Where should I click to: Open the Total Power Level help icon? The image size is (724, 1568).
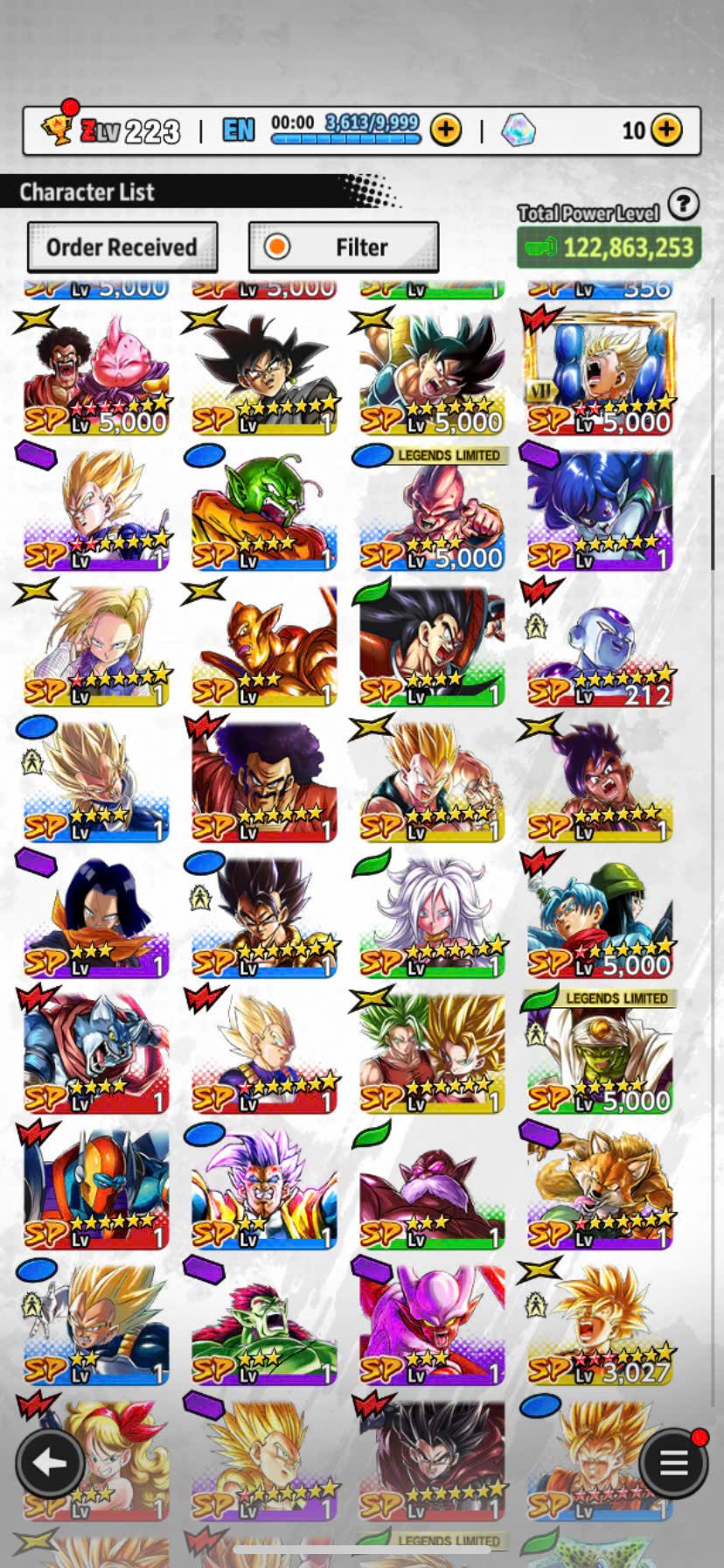point(683,205)
